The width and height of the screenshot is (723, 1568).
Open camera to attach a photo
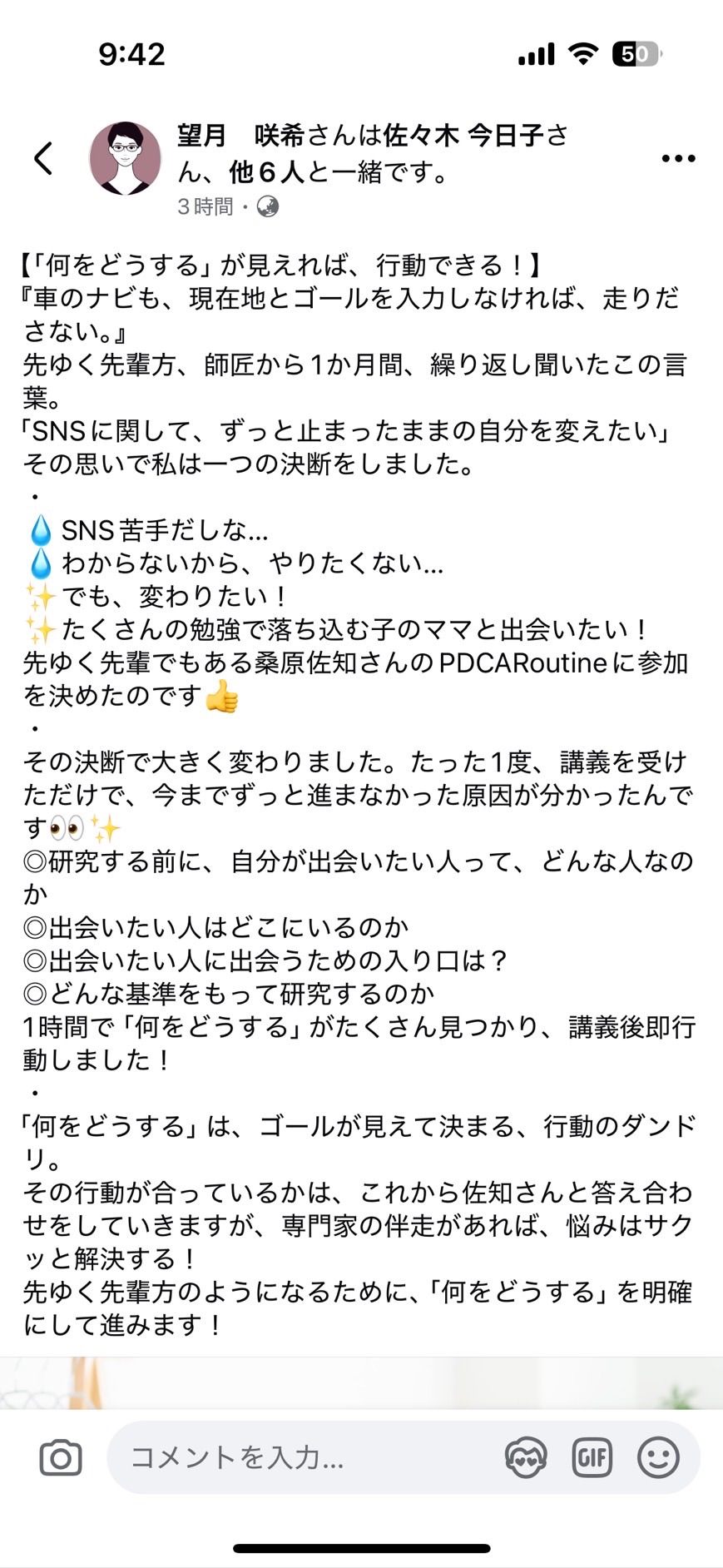[61, 1457]
